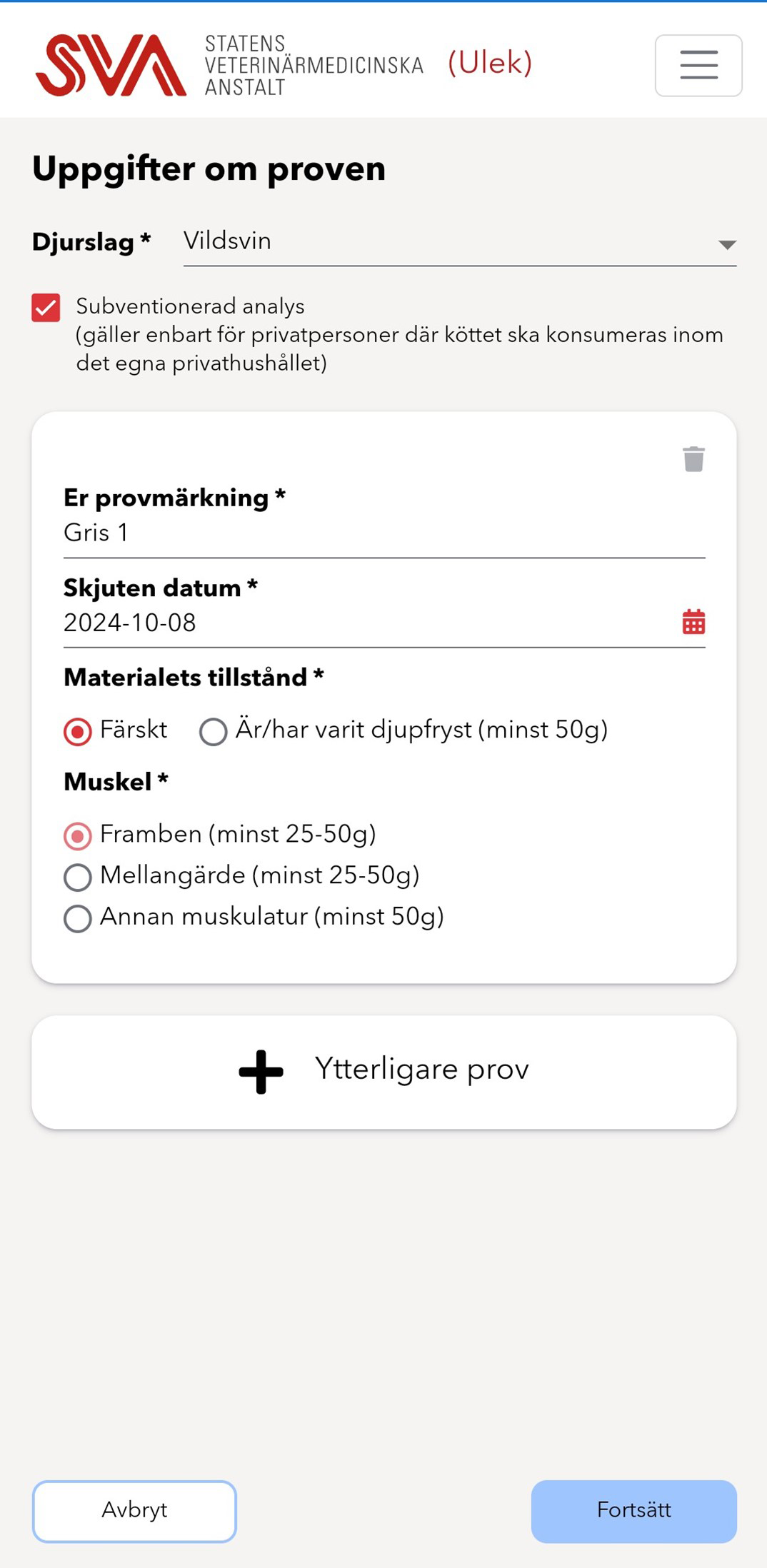Uncheck Subventionerad analys checkbox
The image size is (767, 1568).
coord(46,308)
